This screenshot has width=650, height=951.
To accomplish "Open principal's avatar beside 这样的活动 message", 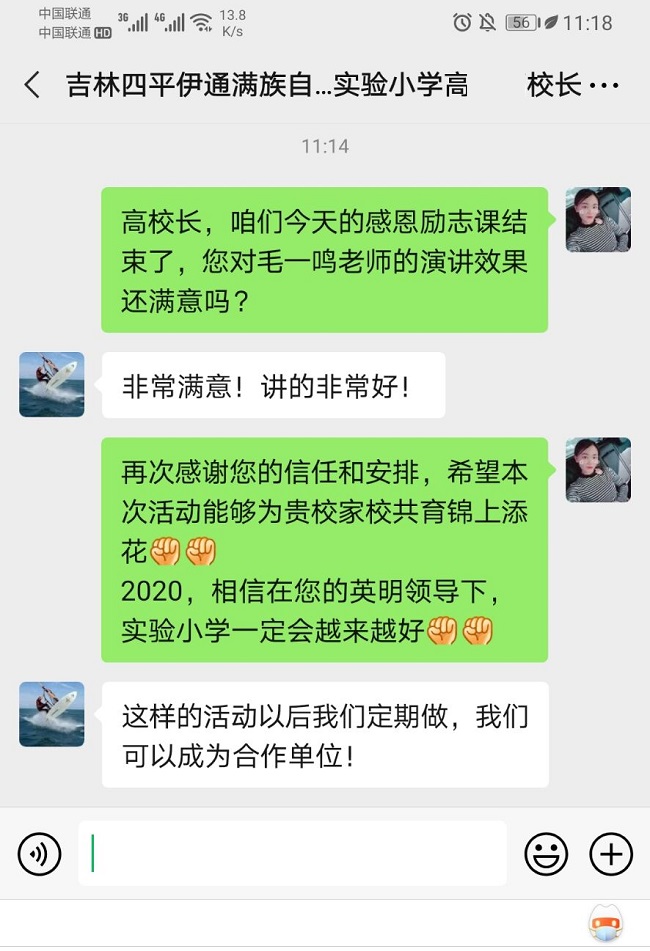I will (51, 714).
